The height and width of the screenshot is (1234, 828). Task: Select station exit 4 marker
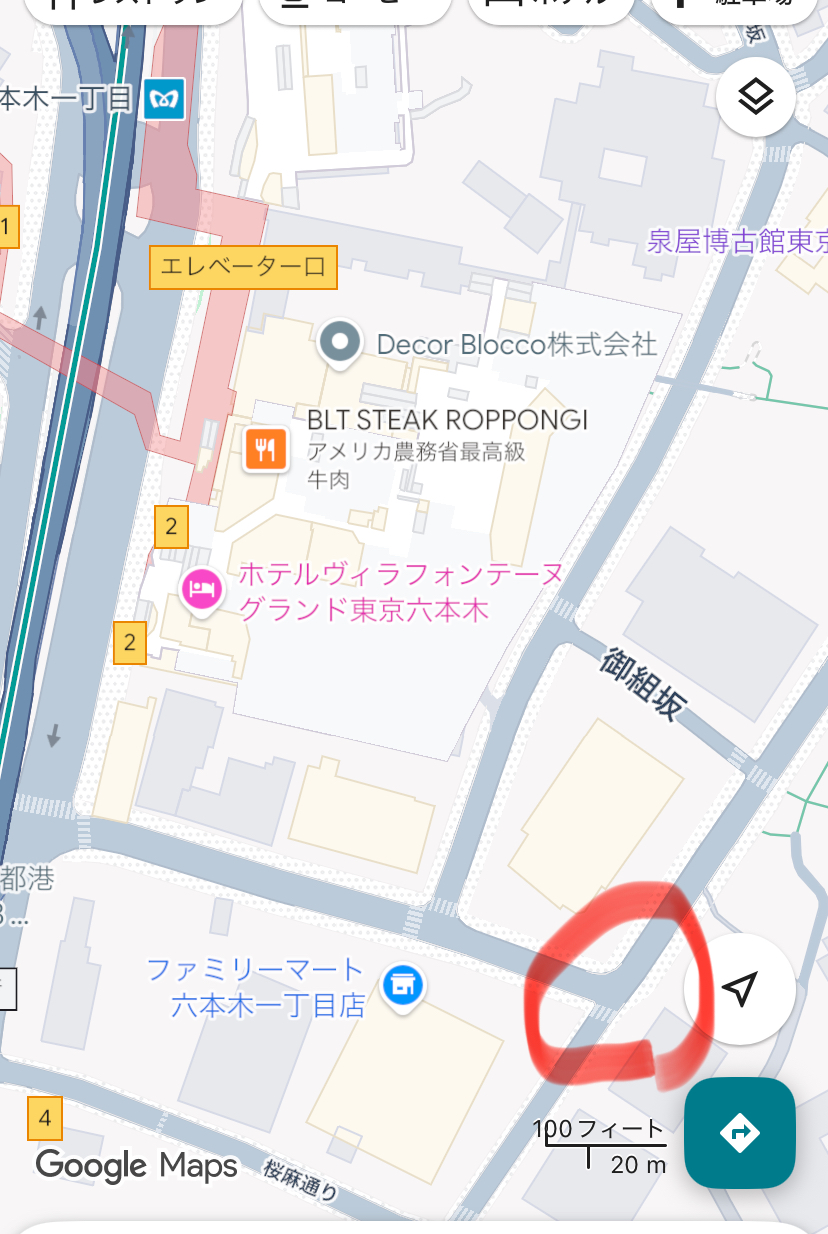[x=45, y=1118]
